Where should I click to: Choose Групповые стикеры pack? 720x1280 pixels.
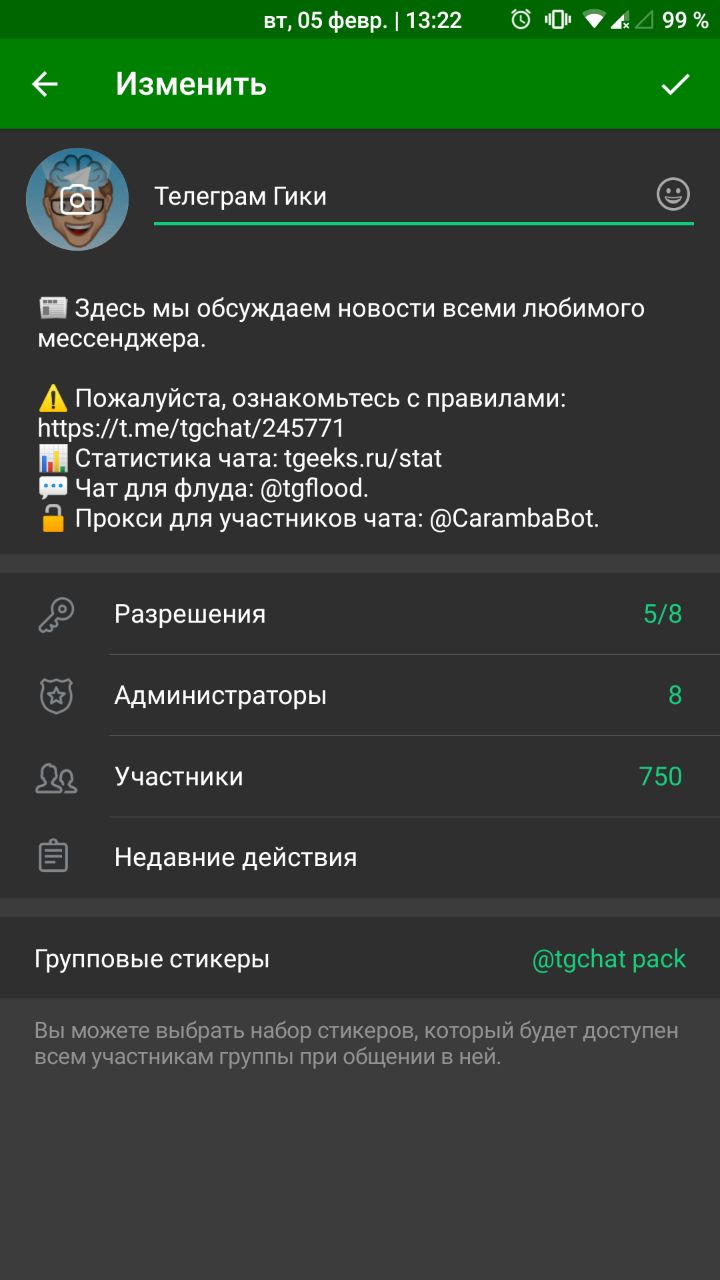[360, 959]
